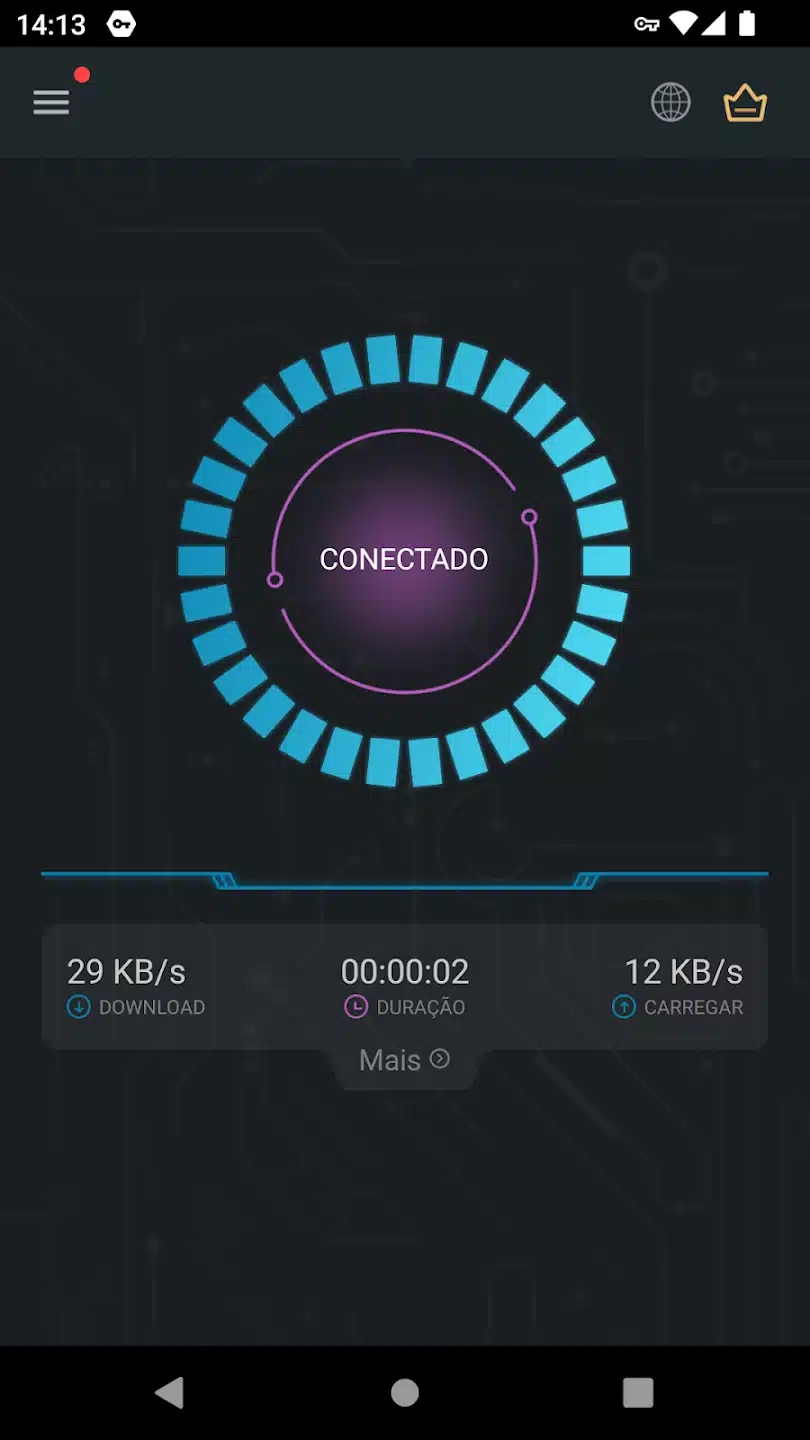Tap the crown premium upgrade icon

(x=745, y=102)
